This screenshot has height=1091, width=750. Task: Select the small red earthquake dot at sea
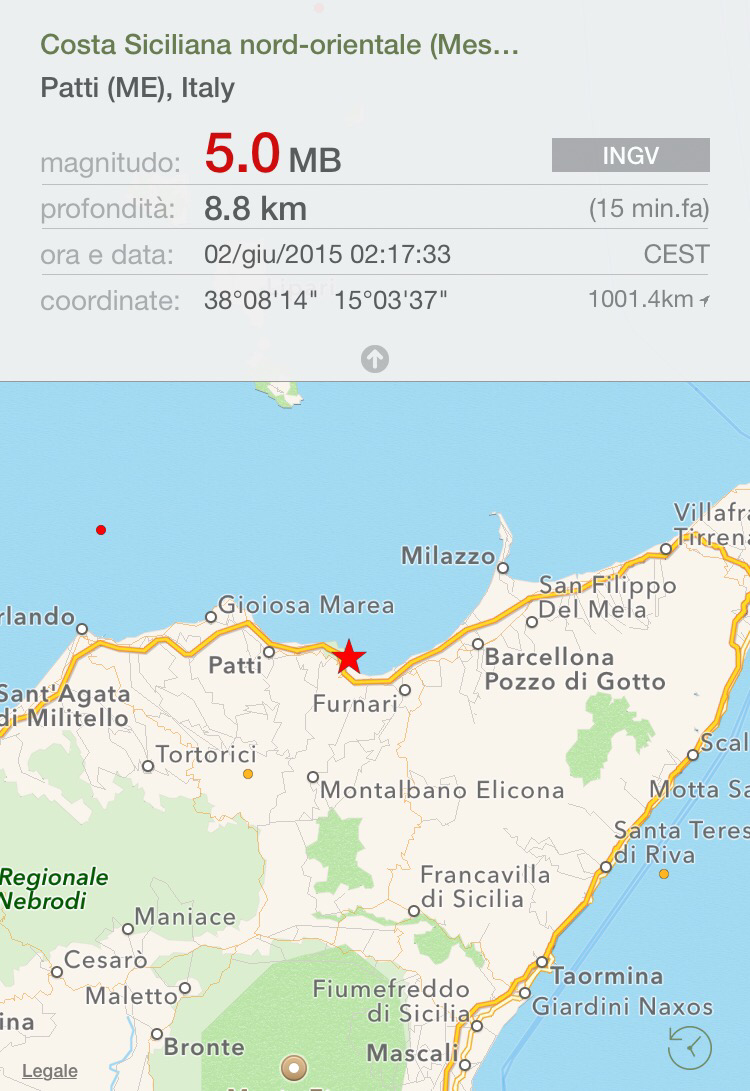point(101,530)
